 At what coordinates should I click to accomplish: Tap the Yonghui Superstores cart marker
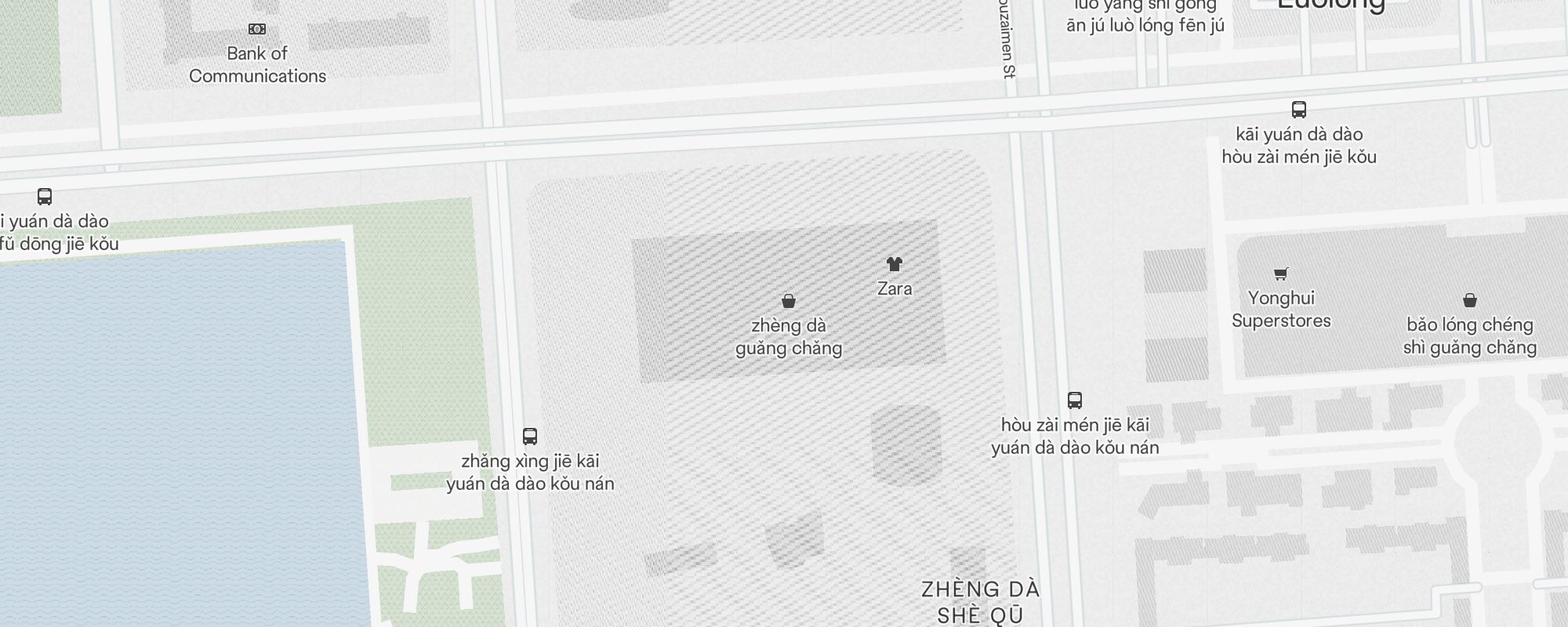tap(1281, 274)
